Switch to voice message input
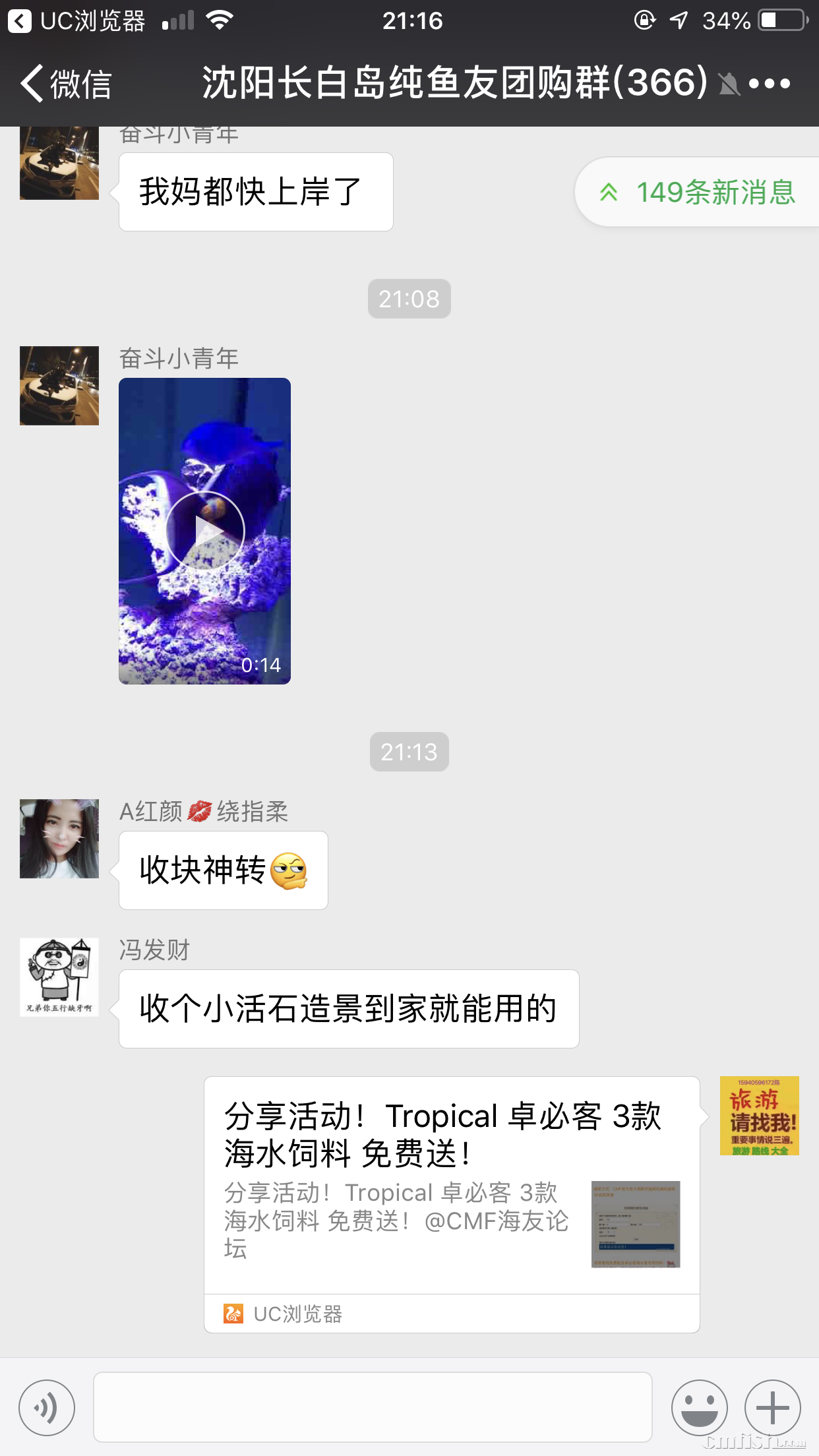Image resolution: width=819 pixels, height=1456 pixels. point(47,1408)
